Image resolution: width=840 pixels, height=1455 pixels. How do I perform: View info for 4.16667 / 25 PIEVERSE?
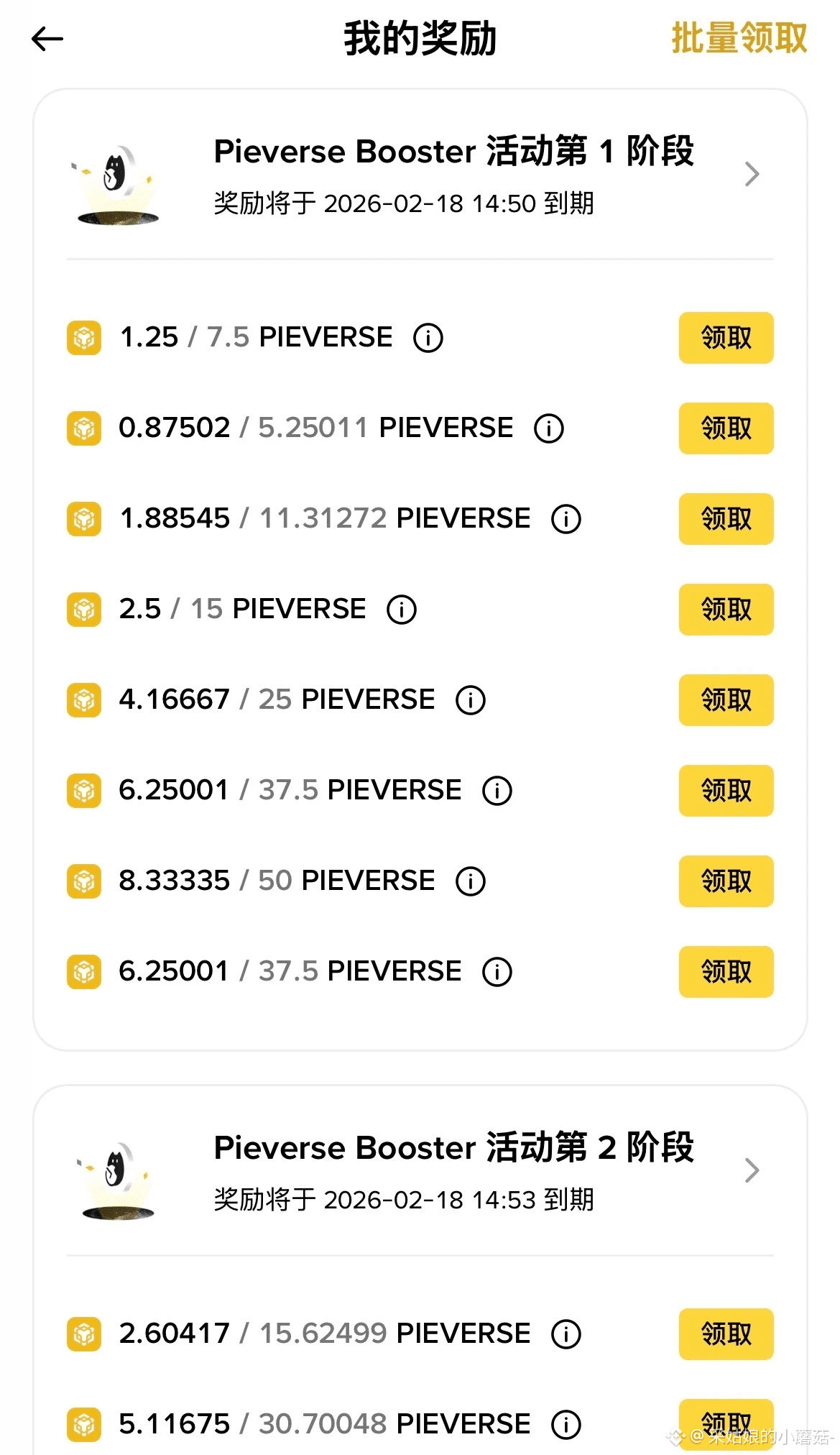click(x=471, y=700)
